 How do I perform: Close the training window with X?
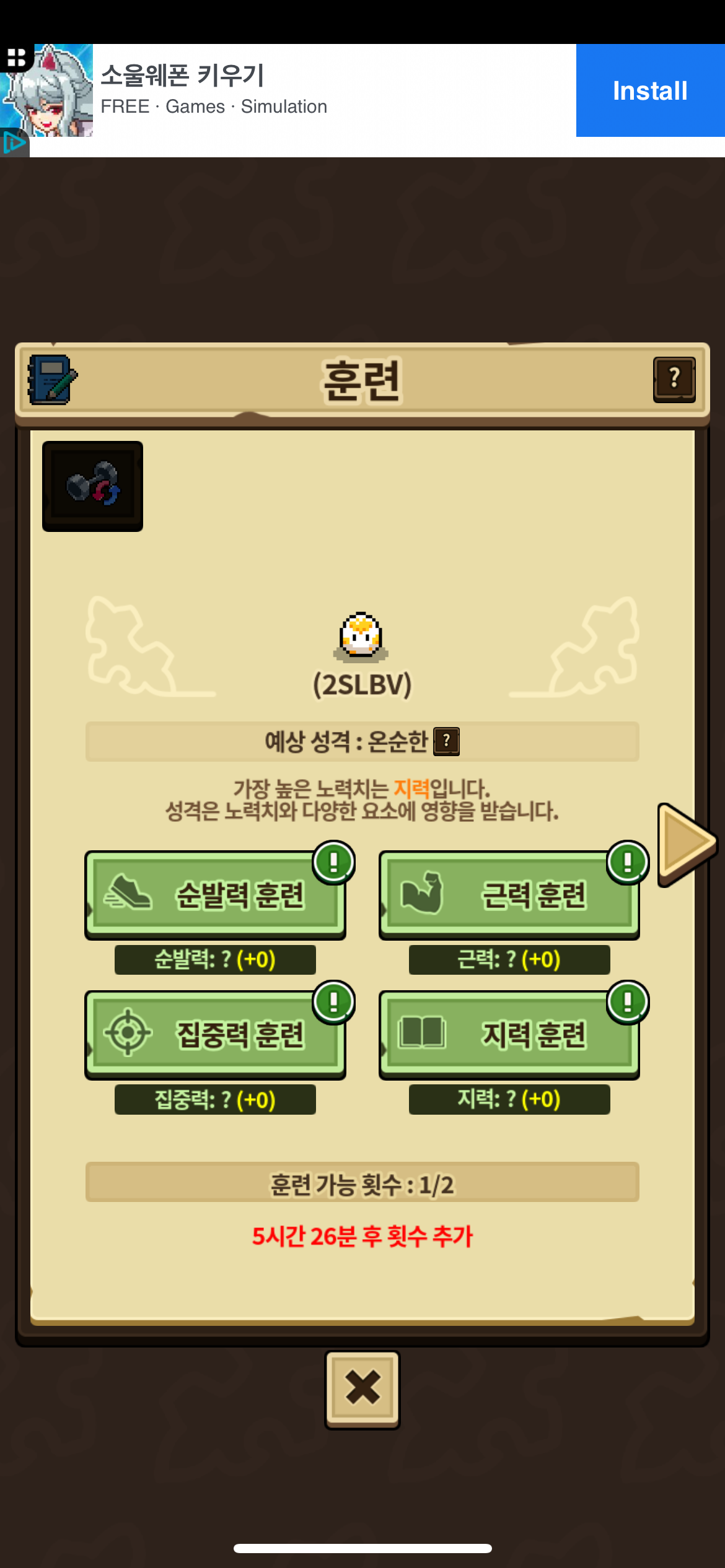point(362,1388)
